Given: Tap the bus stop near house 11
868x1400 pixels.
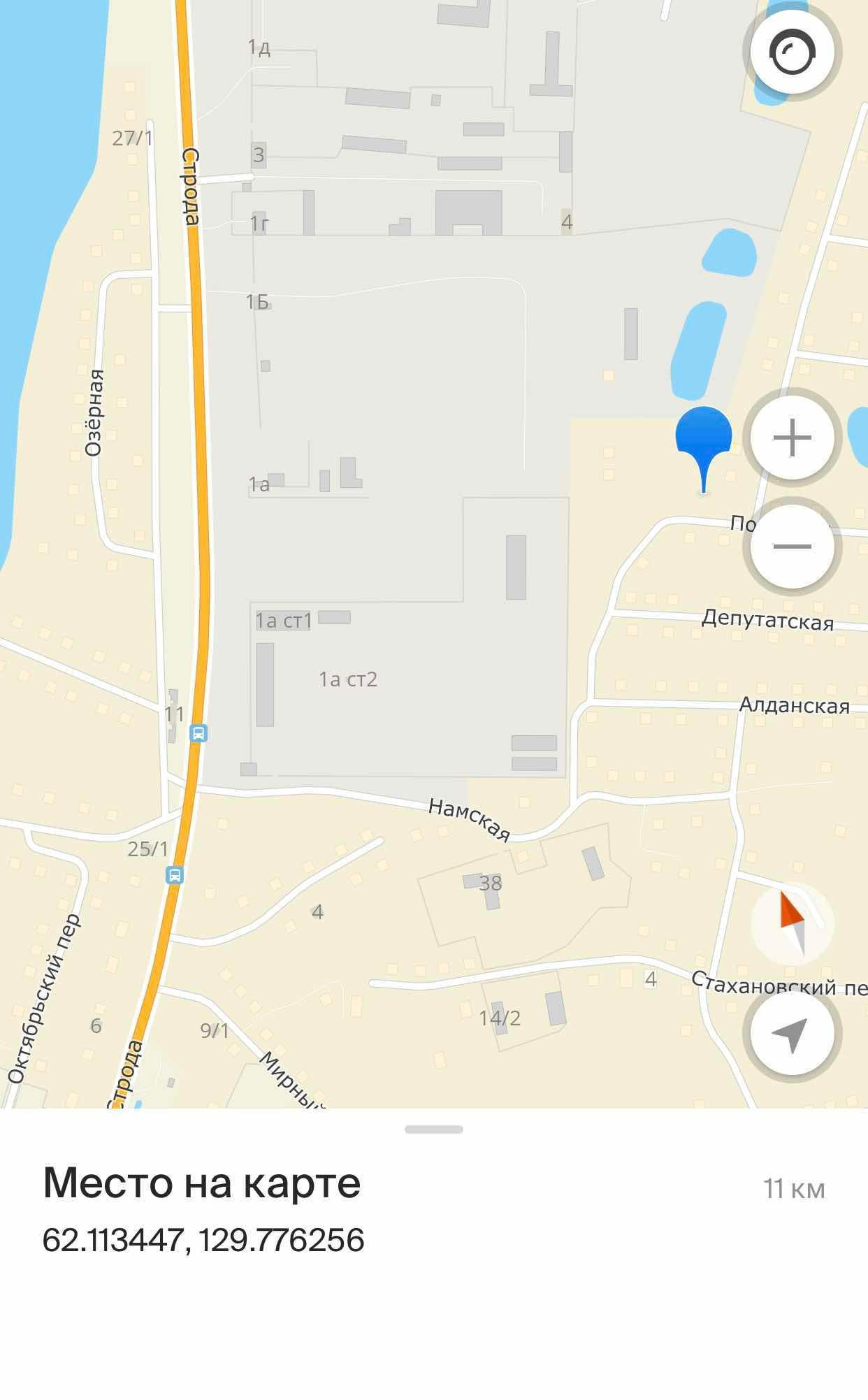Looking at the screenshot, I should point(198,733).
